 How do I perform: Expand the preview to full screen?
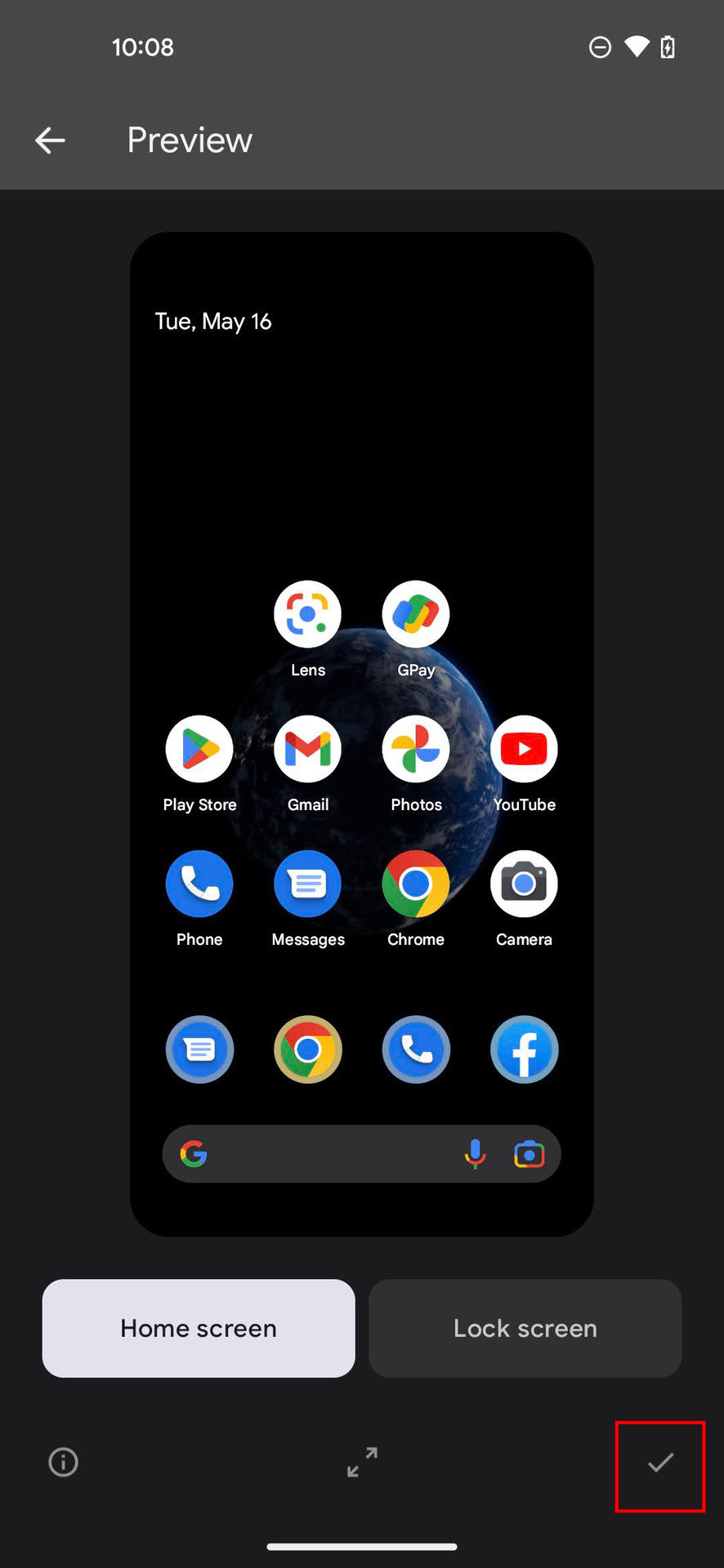[362, 1462]
